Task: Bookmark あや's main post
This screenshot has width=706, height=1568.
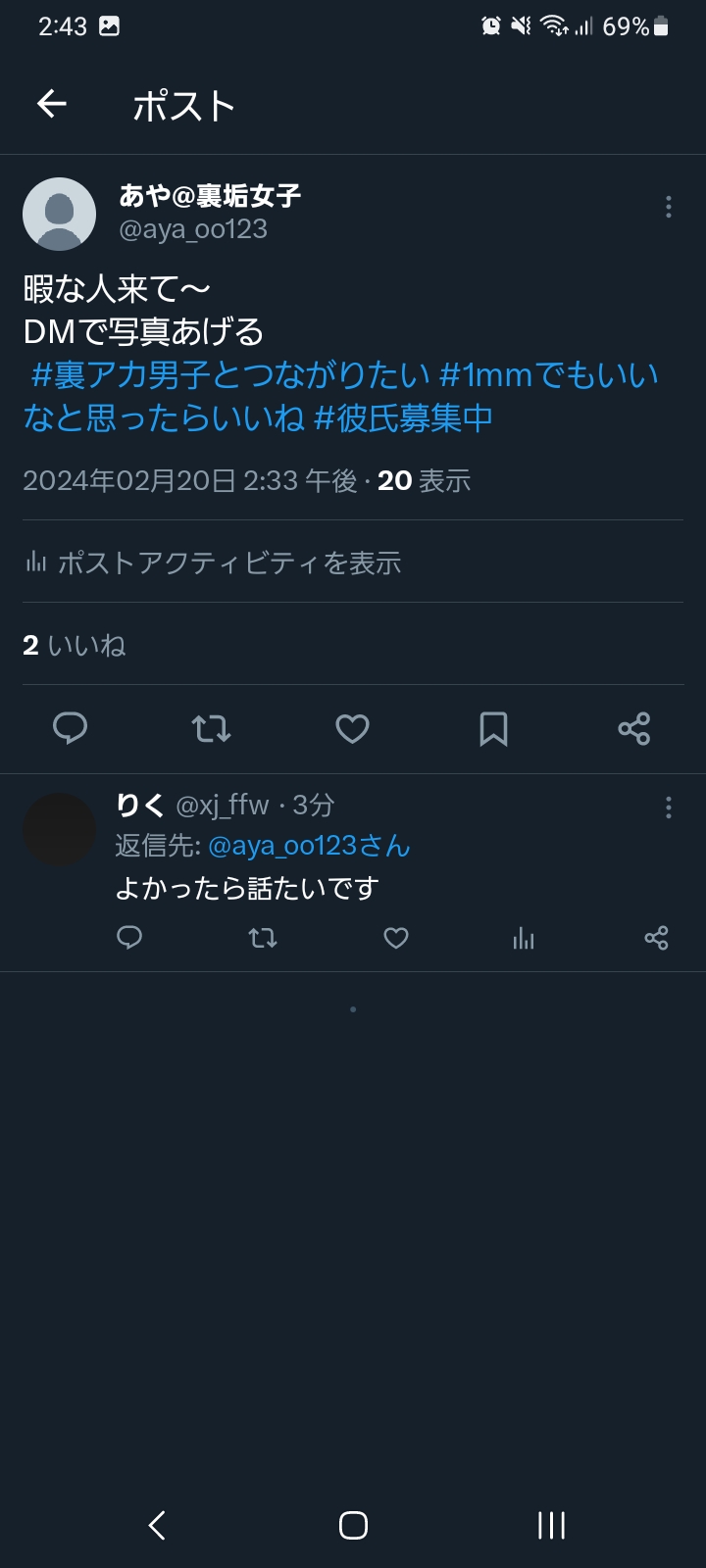Action: [x=493, y=728]
